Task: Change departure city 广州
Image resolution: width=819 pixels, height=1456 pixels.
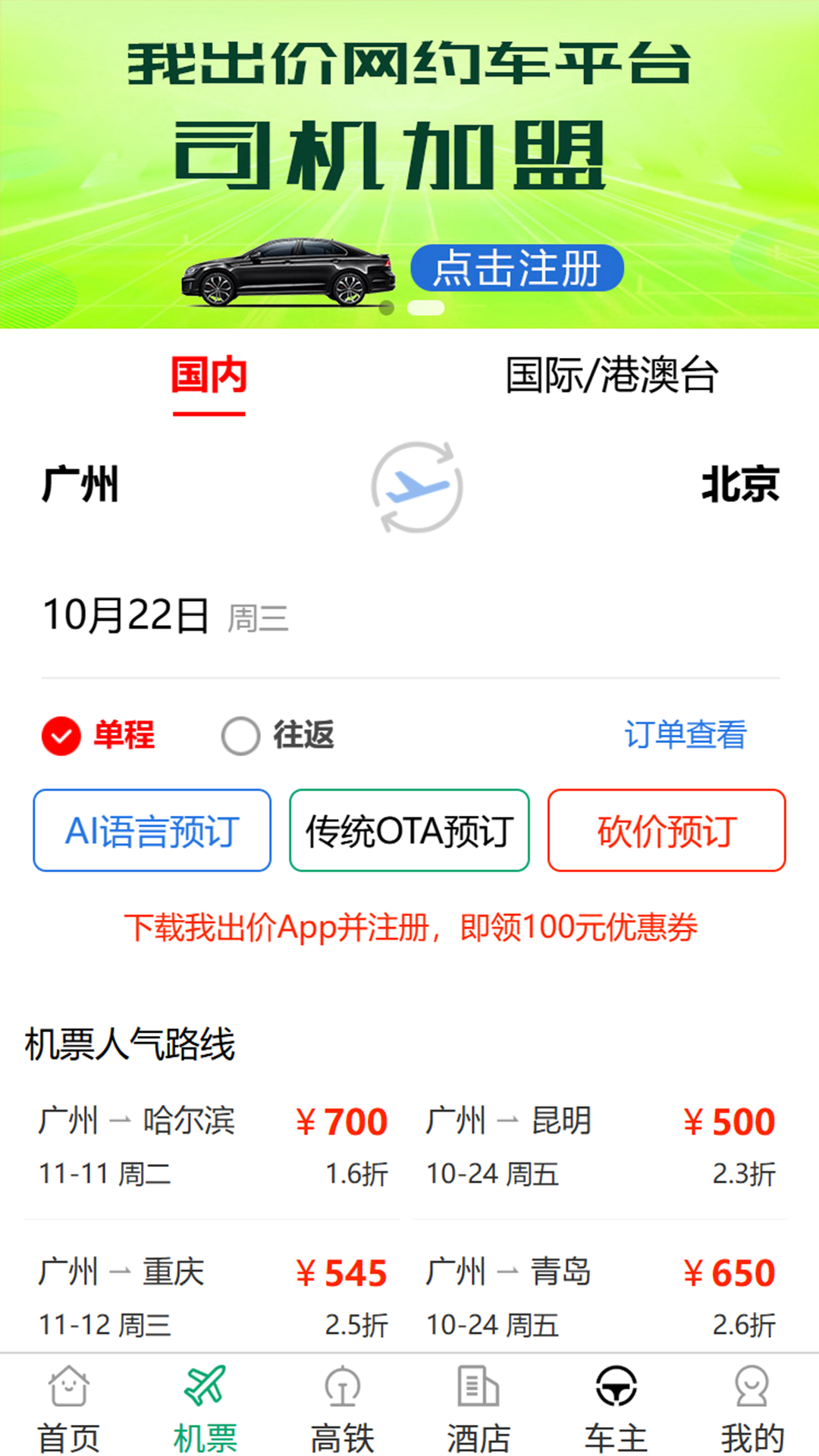Action: [80, 485]
